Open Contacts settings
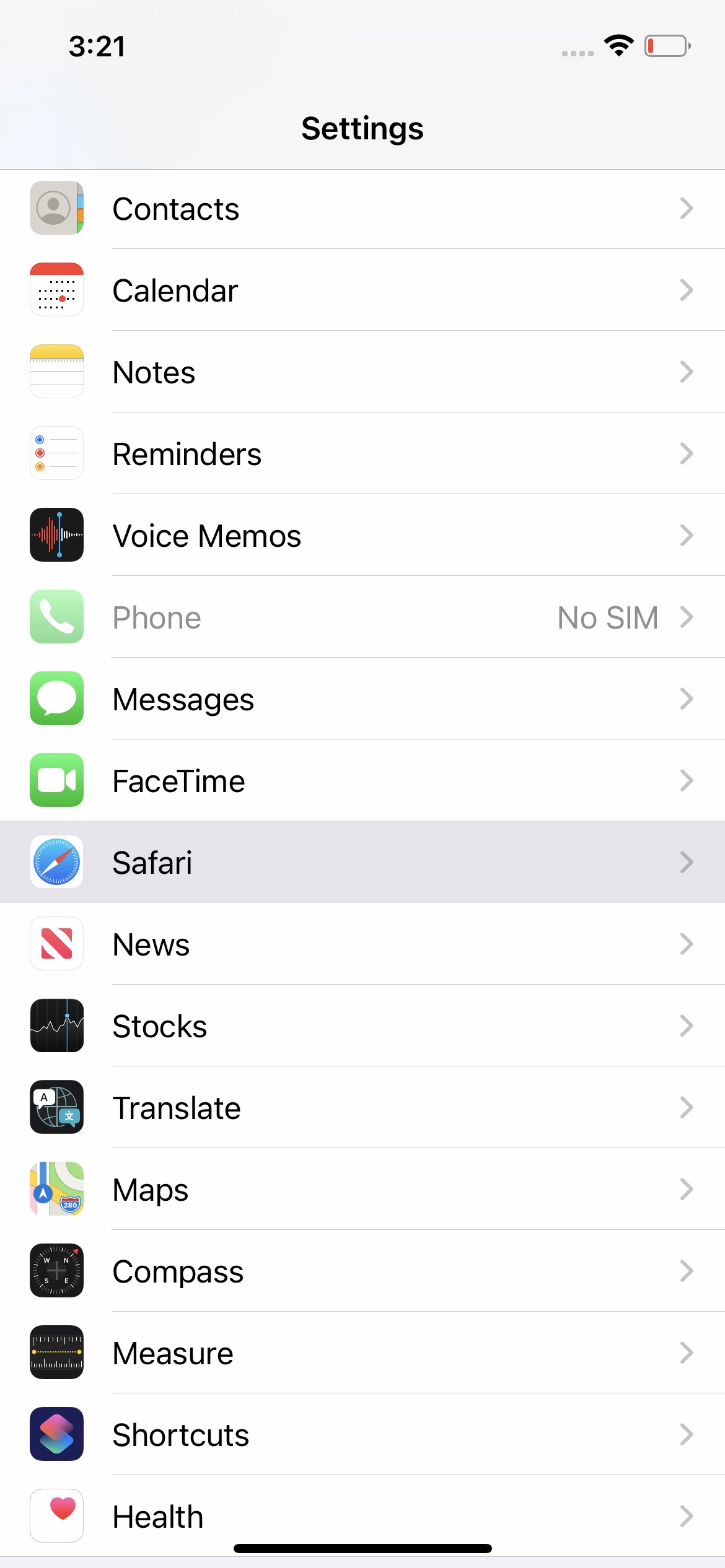The height and width of the screenshot is (1568, 725). (362, 209)
